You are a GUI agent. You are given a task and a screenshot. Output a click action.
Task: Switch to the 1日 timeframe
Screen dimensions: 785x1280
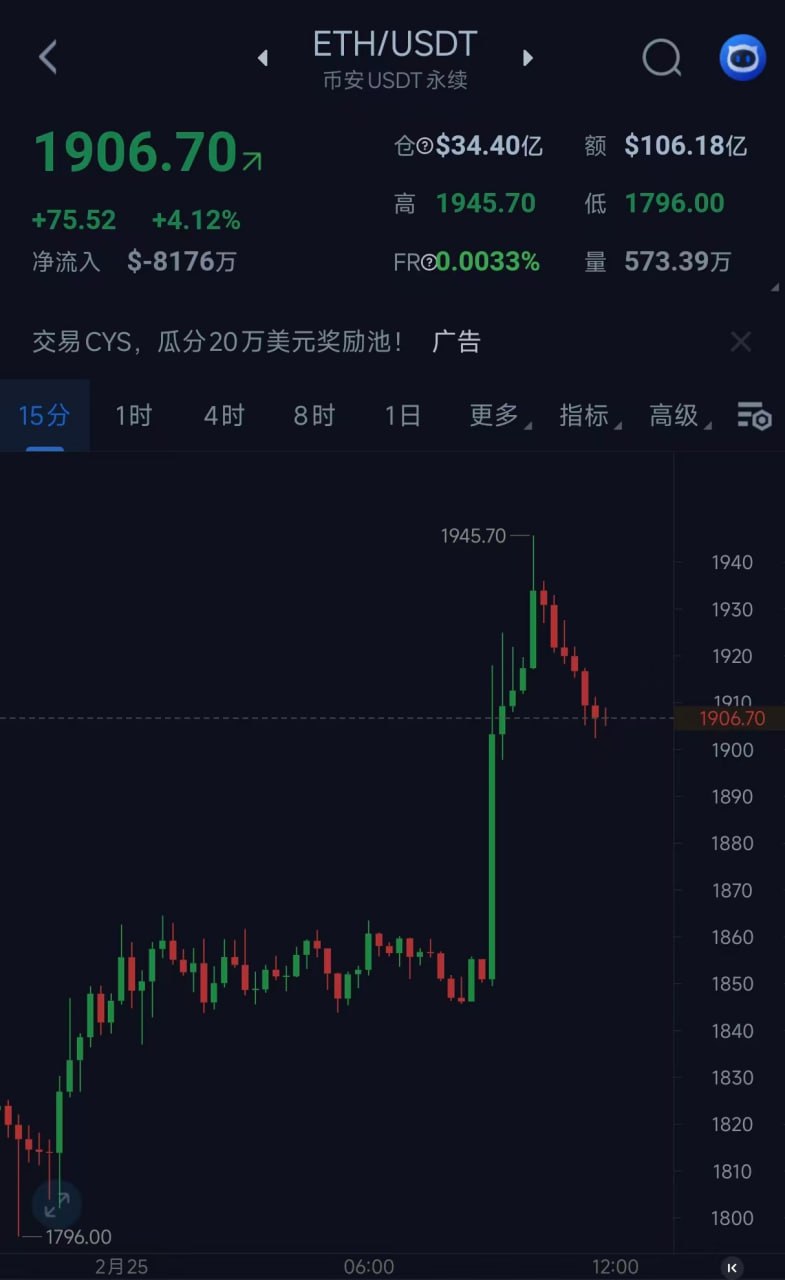[403, 415]
